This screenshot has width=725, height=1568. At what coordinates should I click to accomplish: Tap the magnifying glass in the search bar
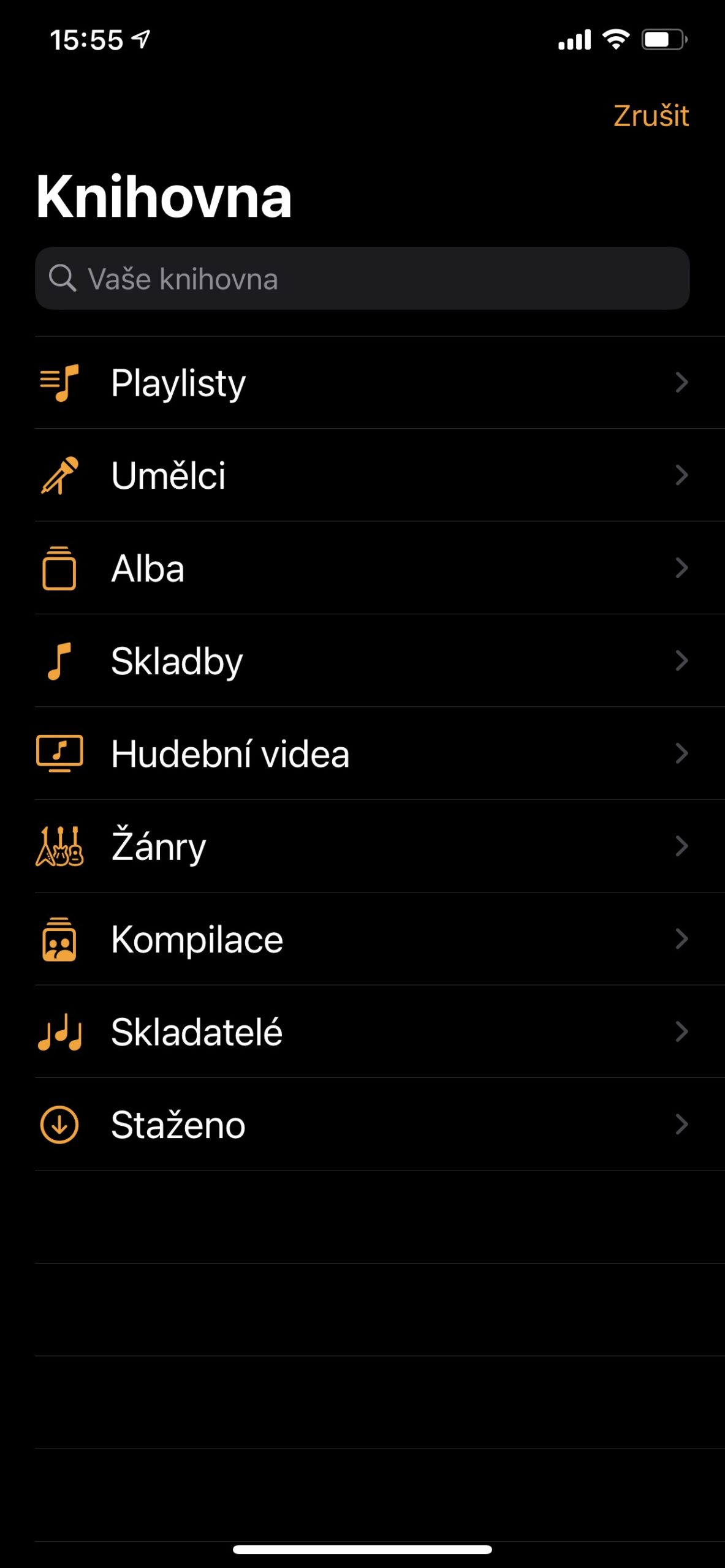(63, 279)
